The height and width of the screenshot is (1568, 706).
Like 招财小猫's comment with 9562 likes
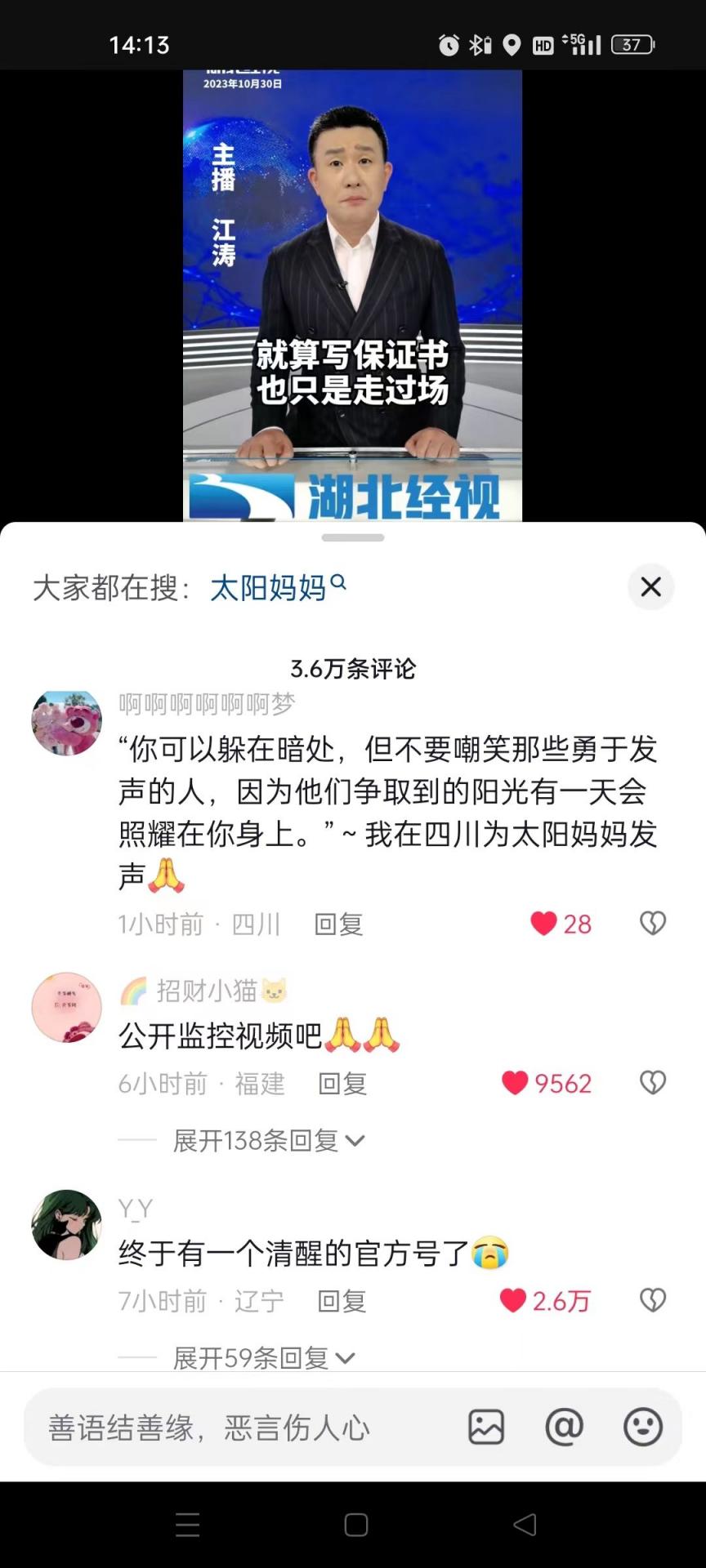tap(516, 1083)
